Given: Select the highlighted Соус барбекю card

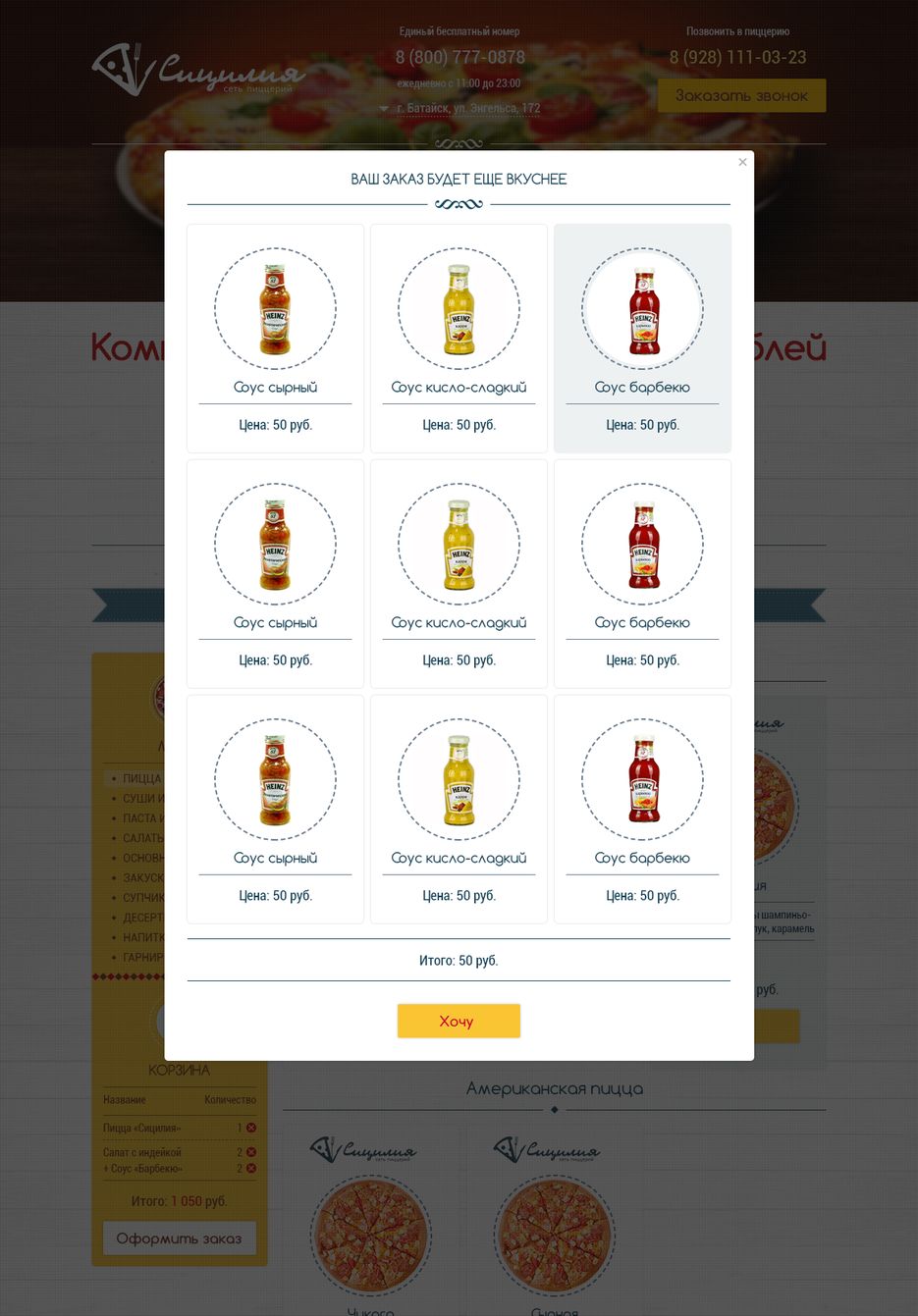Looking at the screenshot, I should 642,338.
